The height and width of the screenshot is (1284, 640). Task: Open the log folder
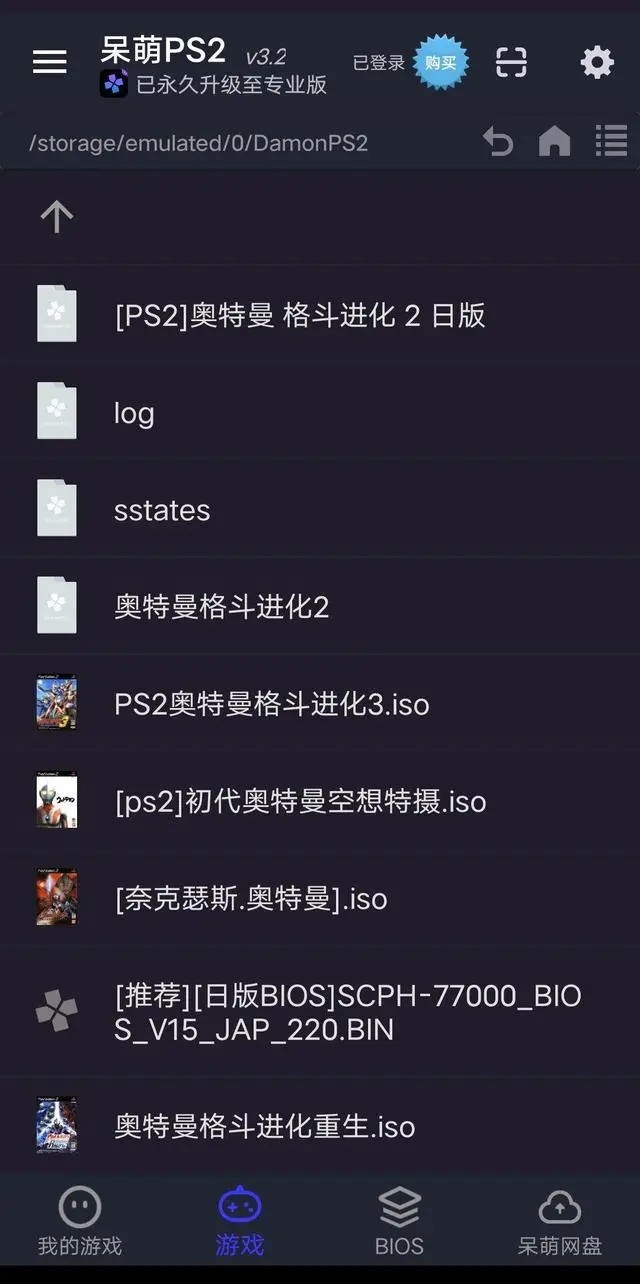click(134, 412)
